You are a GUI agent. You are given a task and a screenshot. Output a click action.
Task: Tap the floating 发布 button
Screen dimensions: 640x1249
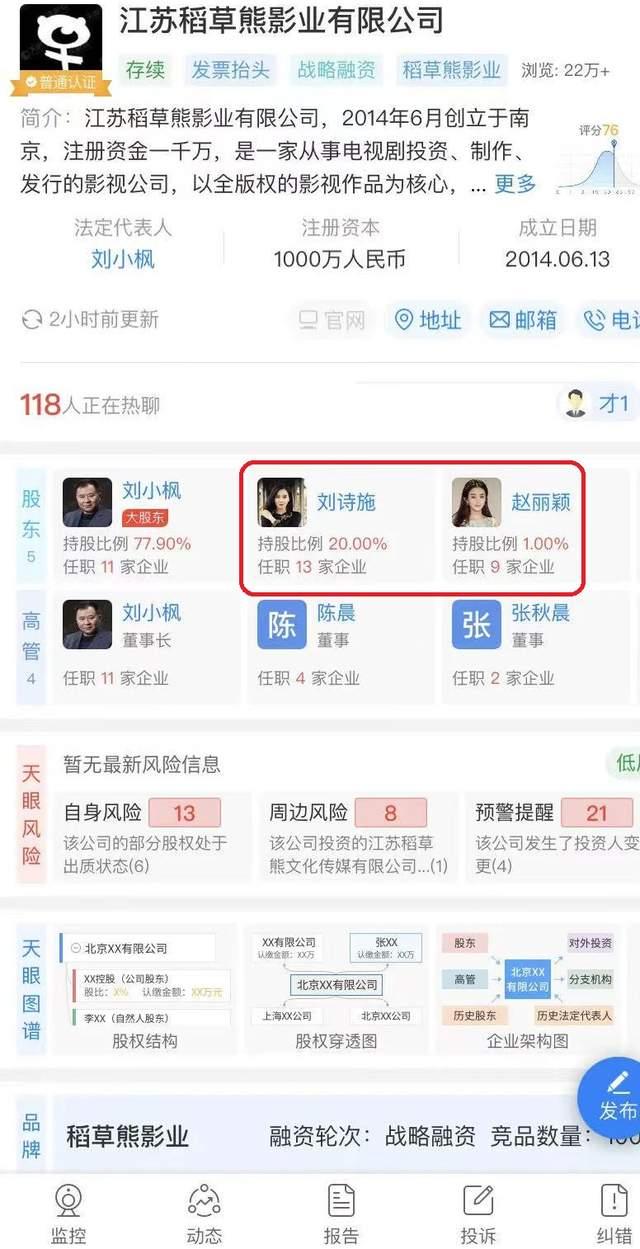tap(613, 1095)
